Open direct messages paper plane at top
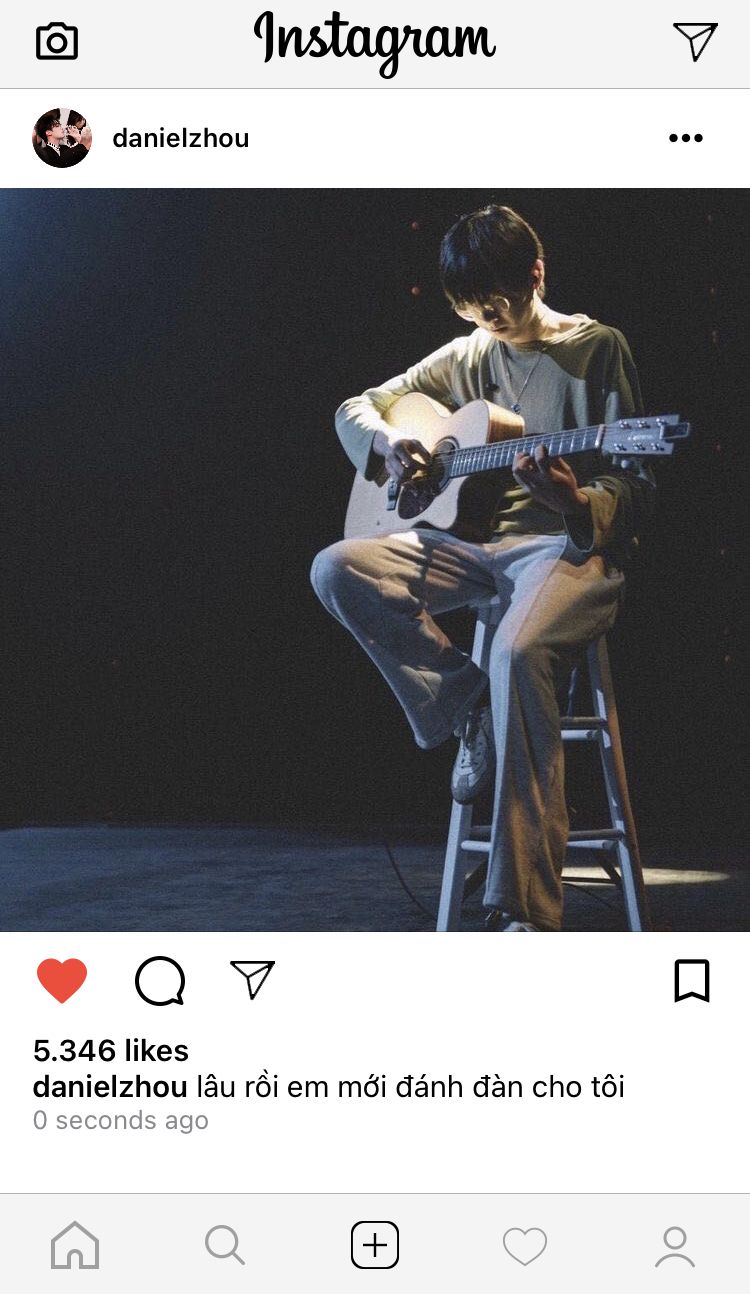 click(x=695, y=41)
